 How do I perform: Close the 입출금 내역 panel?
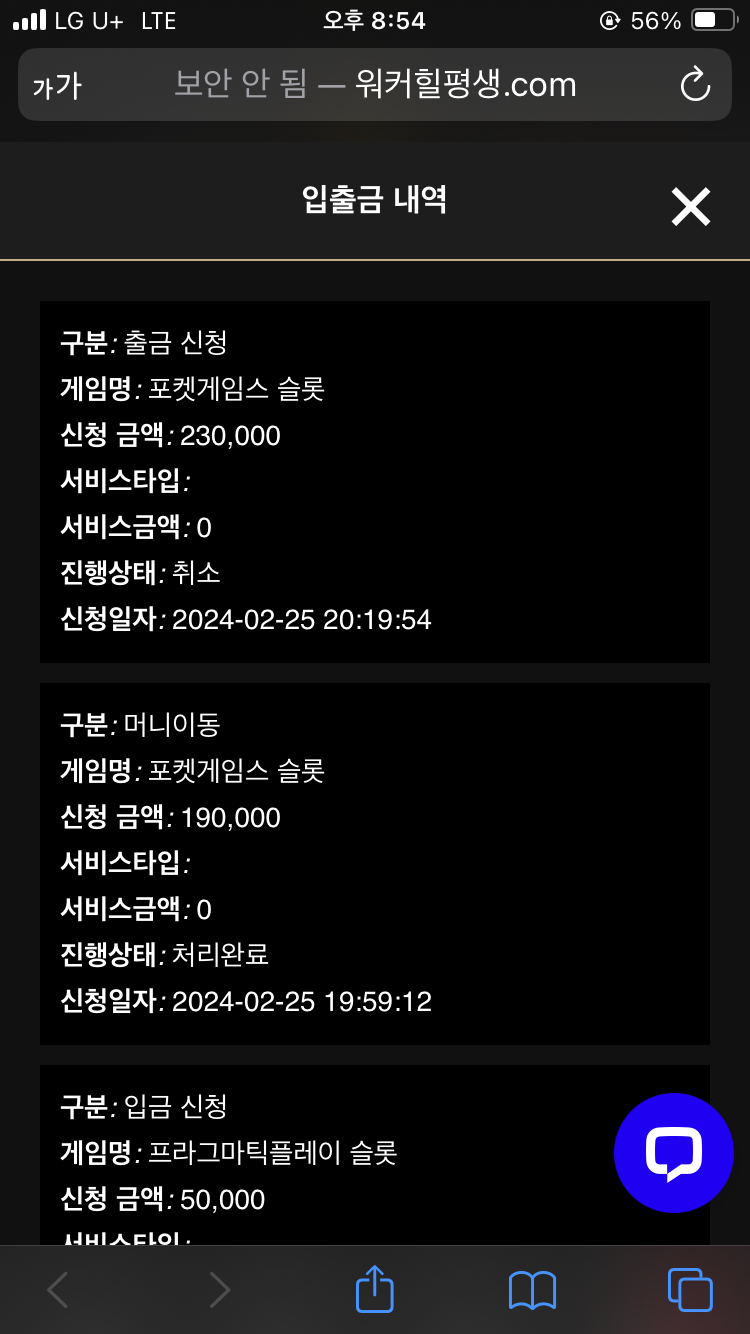click(x=690, y=207)
